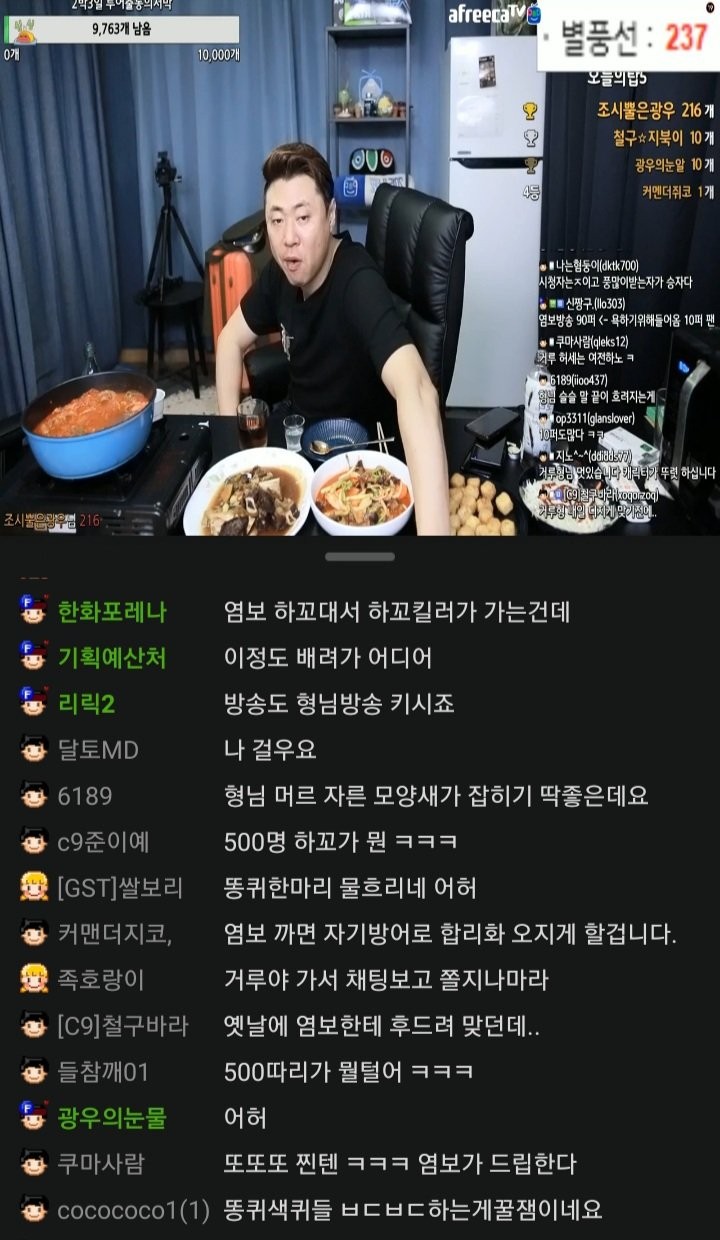This screenshot has height=1240, width=720.
Task: Open user menu for 기획예산처
Action: click(111, 657)
